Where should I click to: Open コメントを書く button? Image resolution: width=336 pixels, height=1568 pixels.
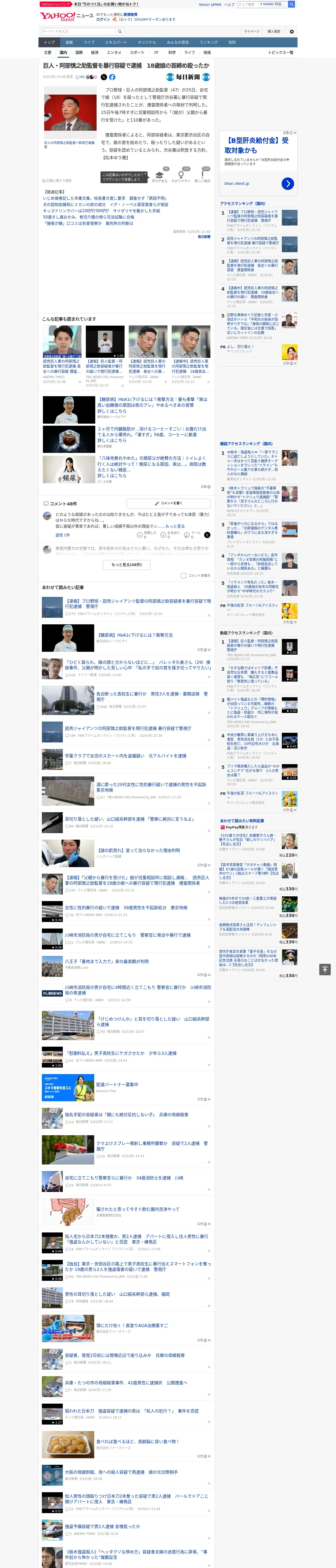click(168, 503)
